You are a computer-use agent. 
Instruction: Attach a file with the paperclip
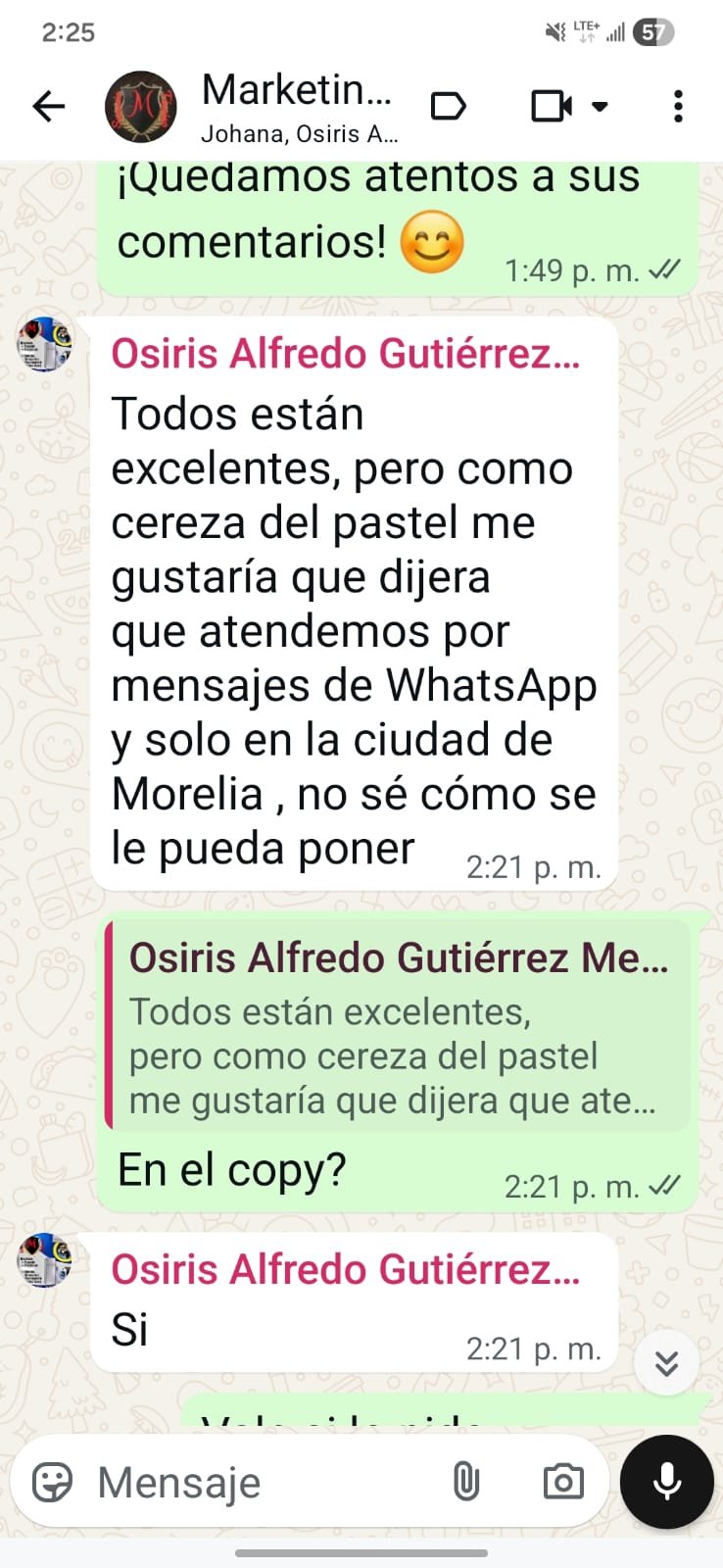pos(466,1482)
